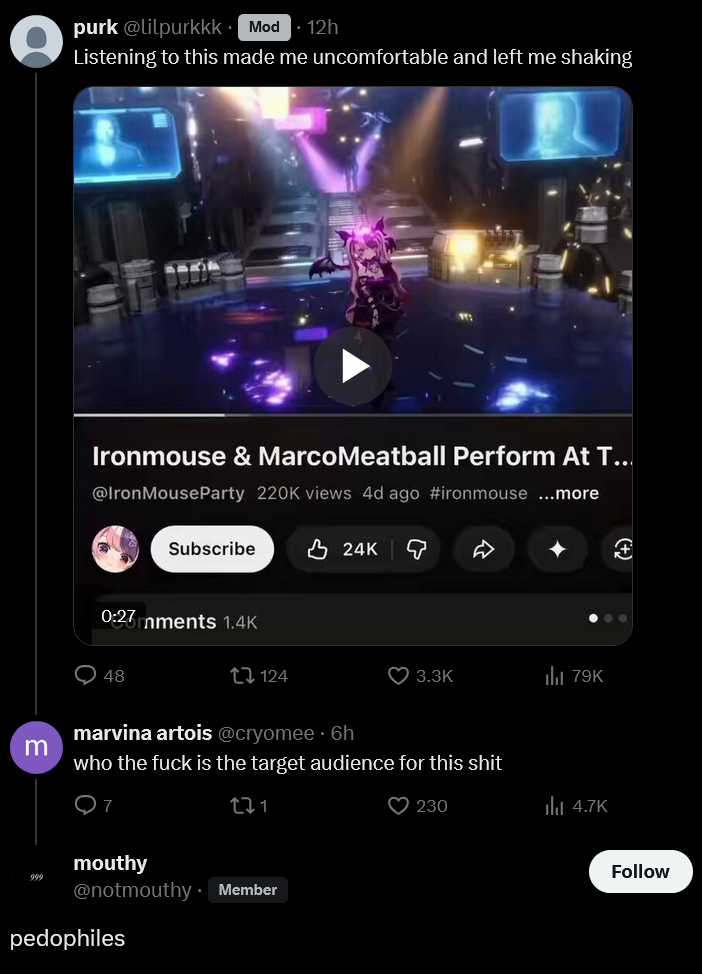
Task: Open purk's profile picture
Action: point(36,41)
